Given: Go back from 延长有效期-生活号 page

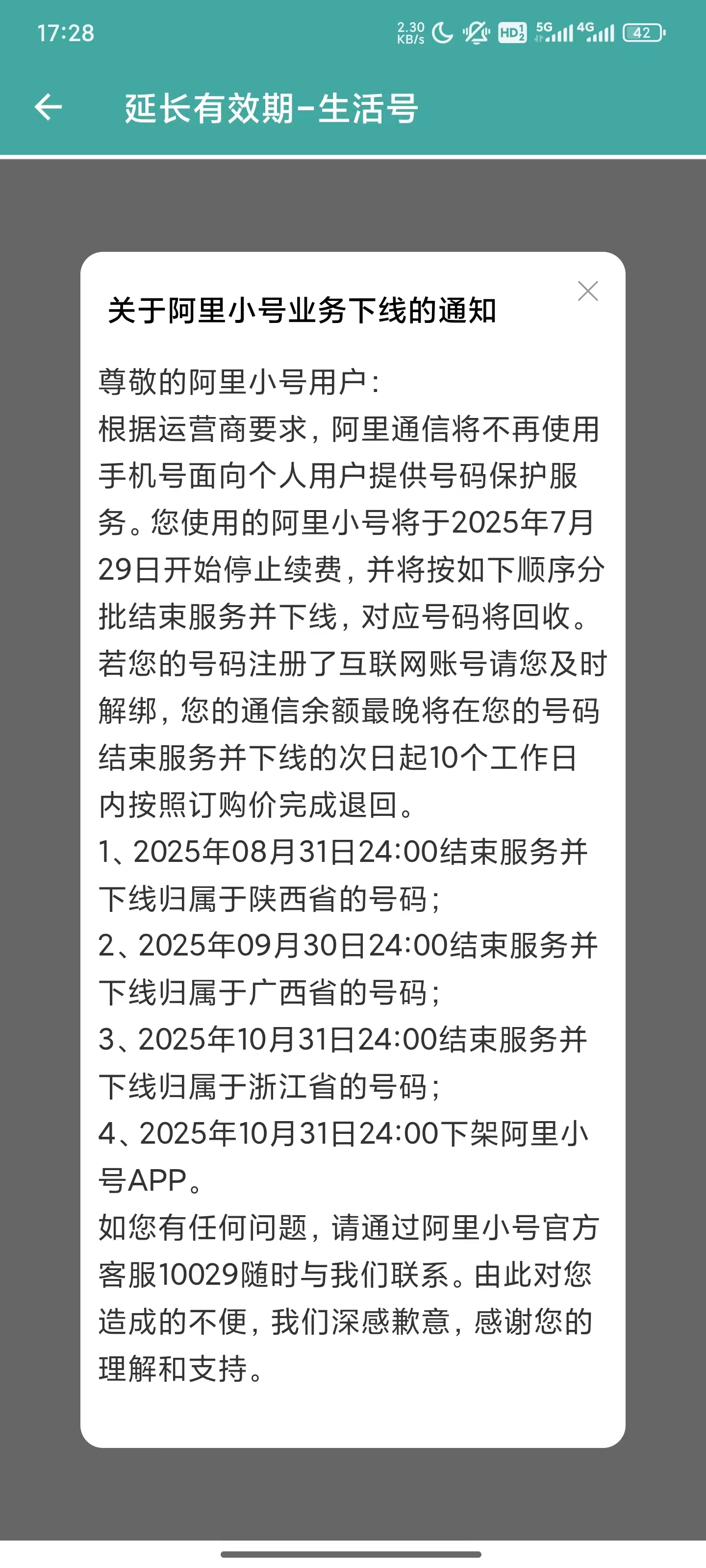Looking at the screenshot, I should click(x=48, y=108).
